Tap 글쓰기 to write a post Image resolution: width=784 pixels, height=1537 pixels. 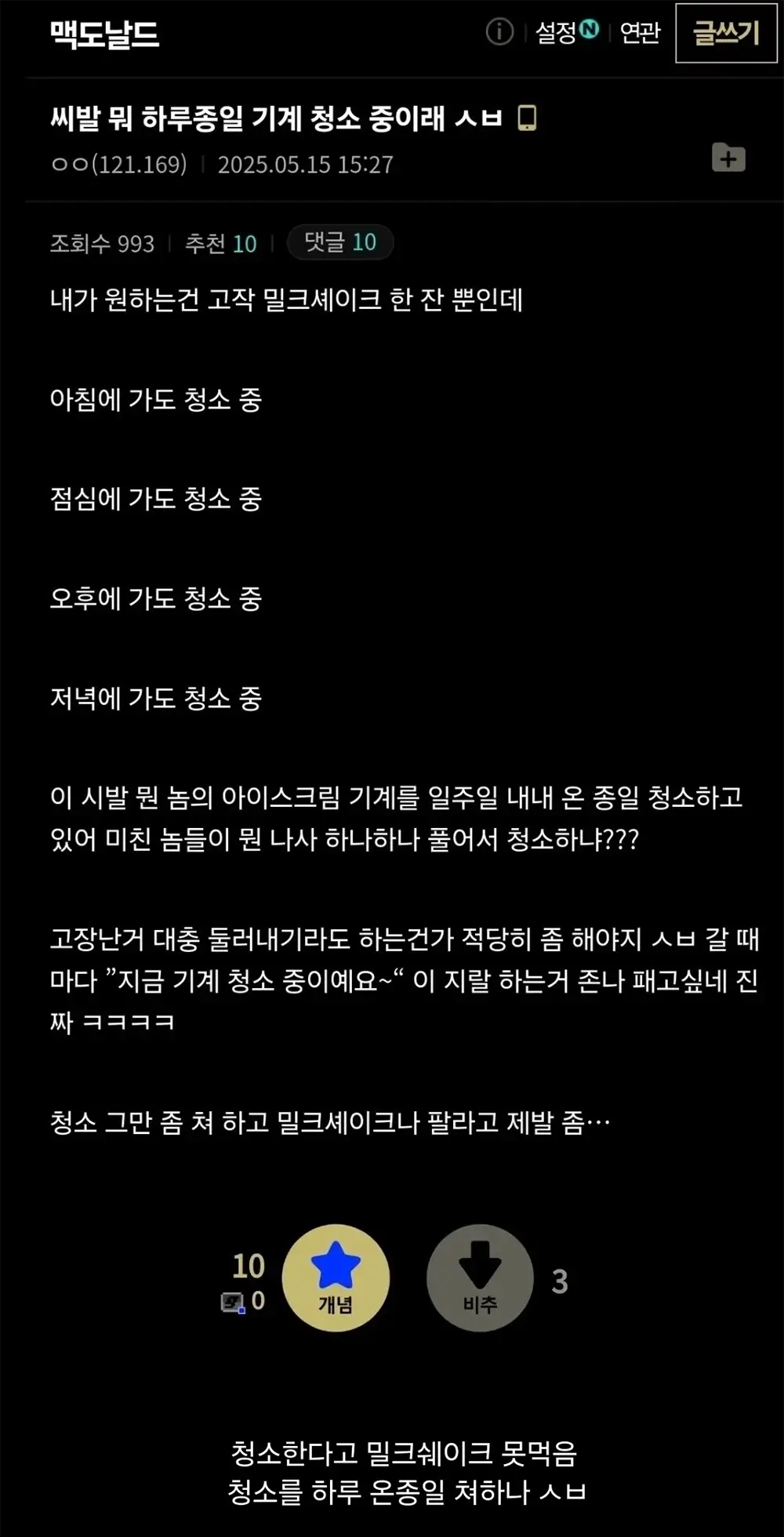pos(726,33)
